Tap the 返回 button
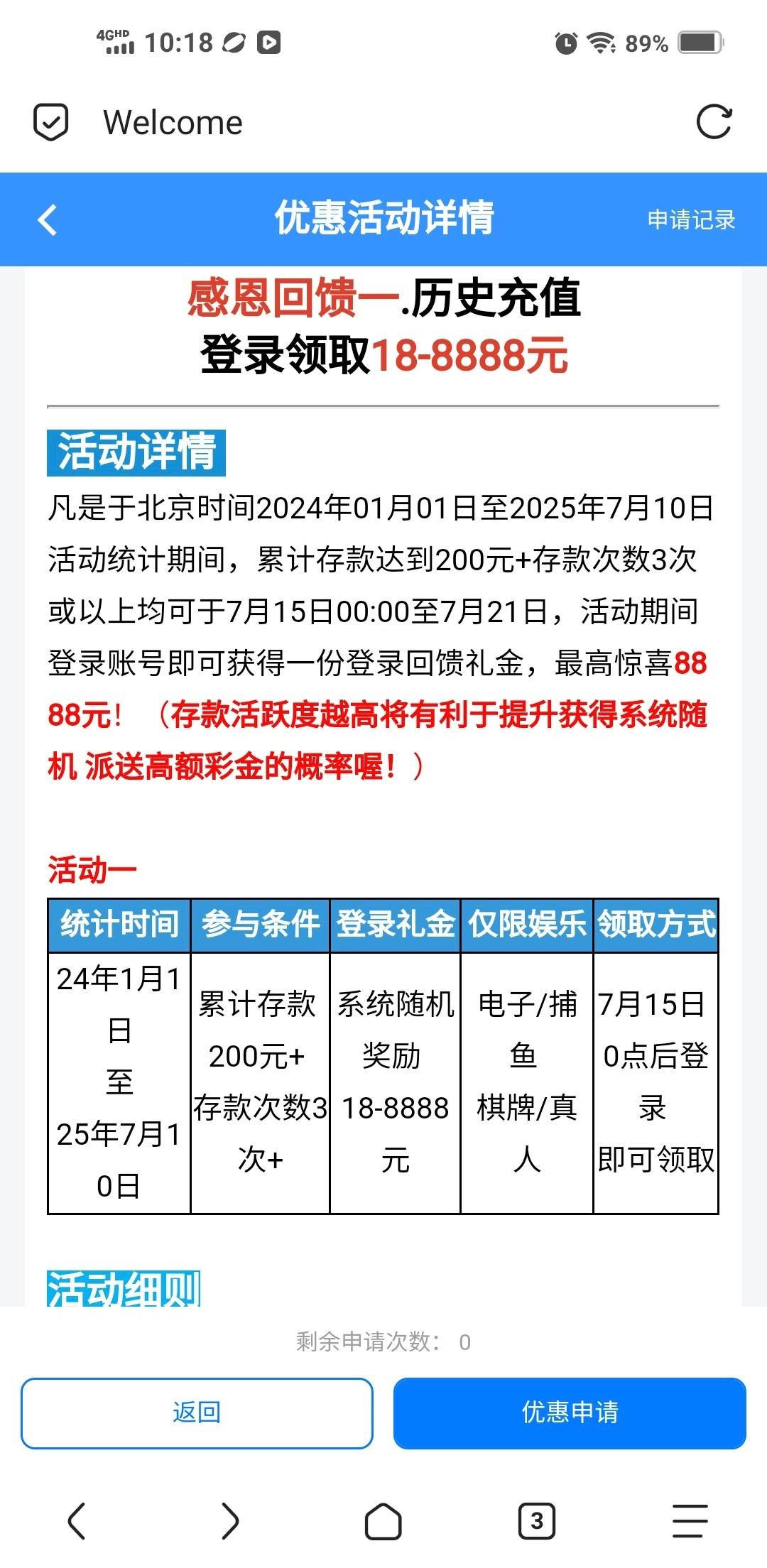767x1568 pixels. pyautogui.click(x=197, y=1412)
